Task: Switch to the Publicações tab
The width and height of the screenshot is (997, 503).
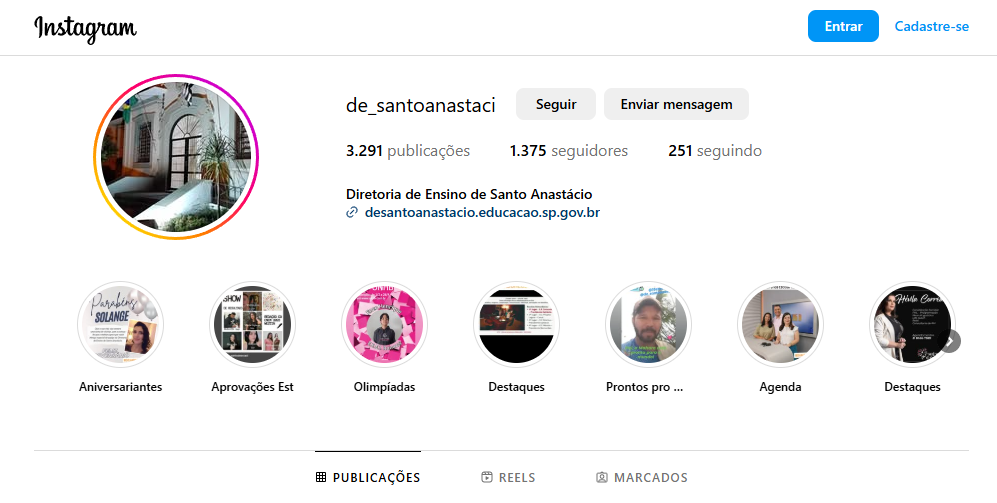Action: [368, 478]
